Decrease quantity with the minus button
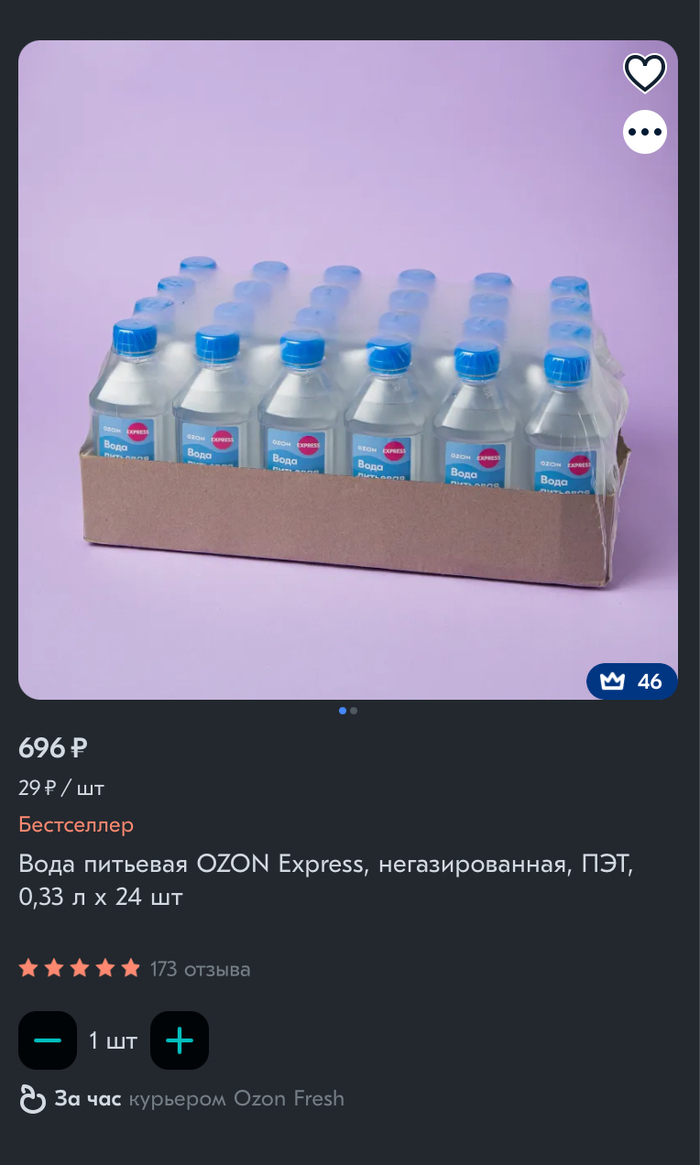Image resolution: width=700 pixels, height=1165 pixels. pos(47,1040)
